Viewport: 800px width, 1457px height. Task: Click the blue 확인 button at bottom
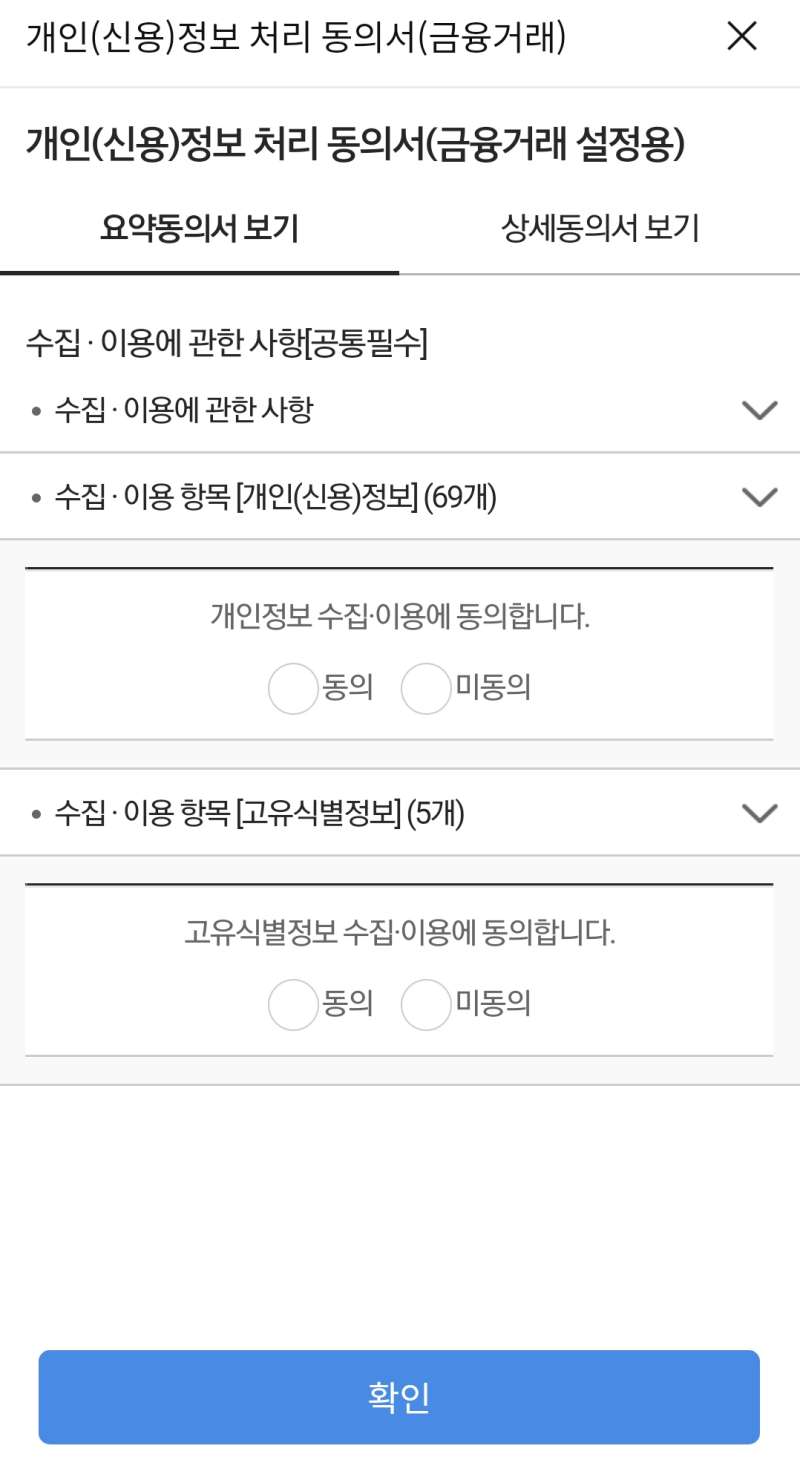tap(400, 1396)
